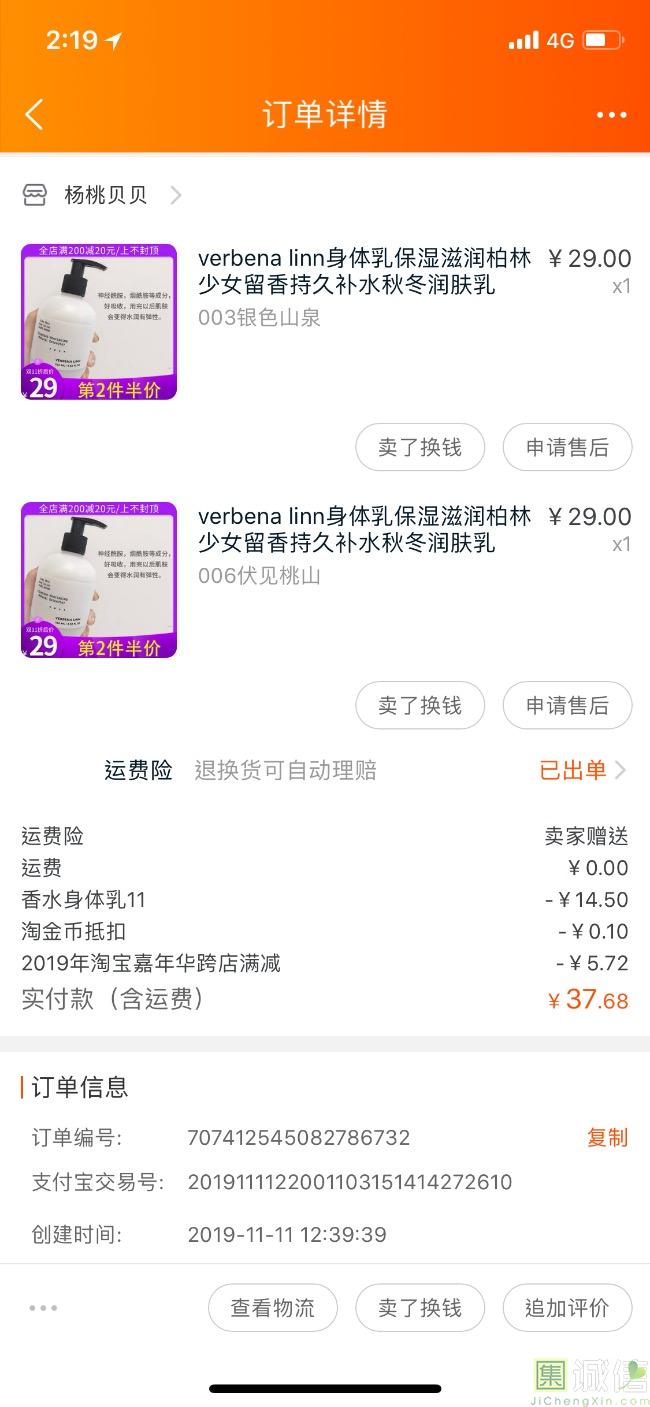Copy the order number with 复制
The image size is (650, 1407).
click(607, 1137)
